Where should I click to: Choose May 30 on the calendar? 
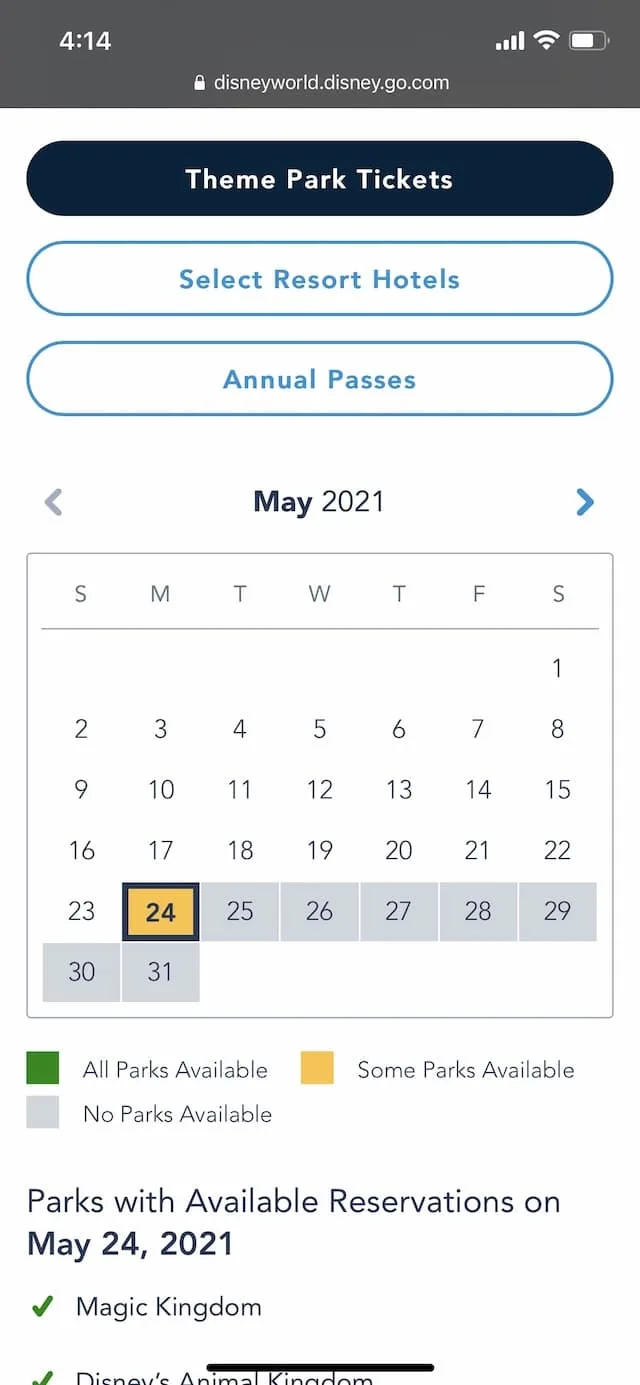[x=81, y=971]
